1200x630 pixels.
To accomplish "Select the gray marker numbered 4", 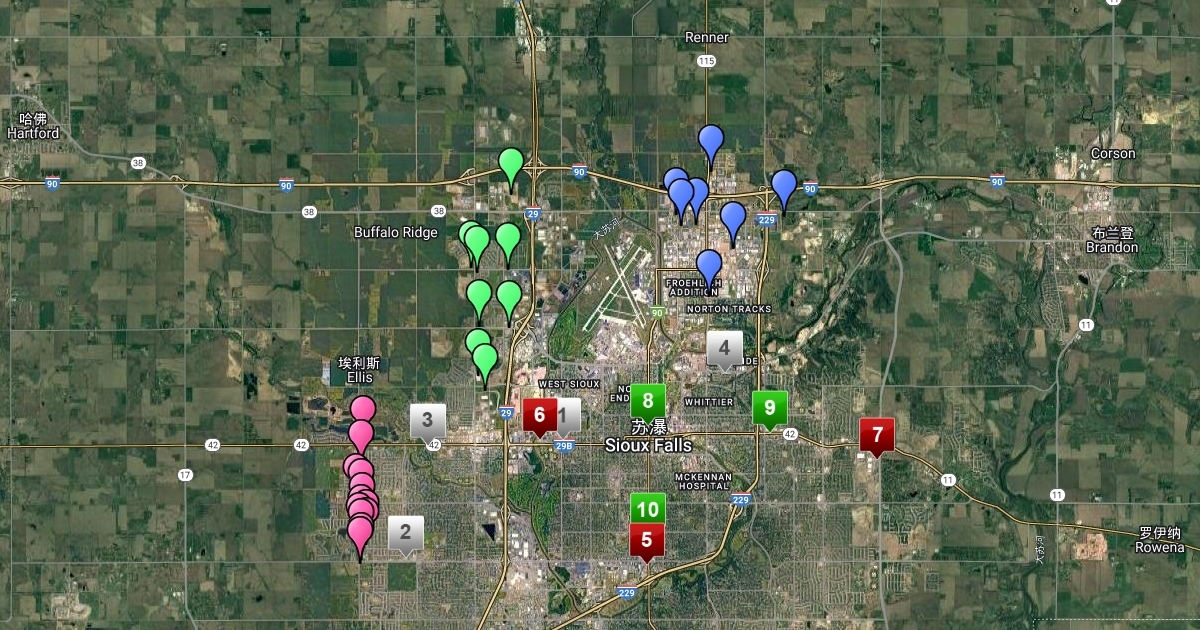I will [x=724, y=348].
